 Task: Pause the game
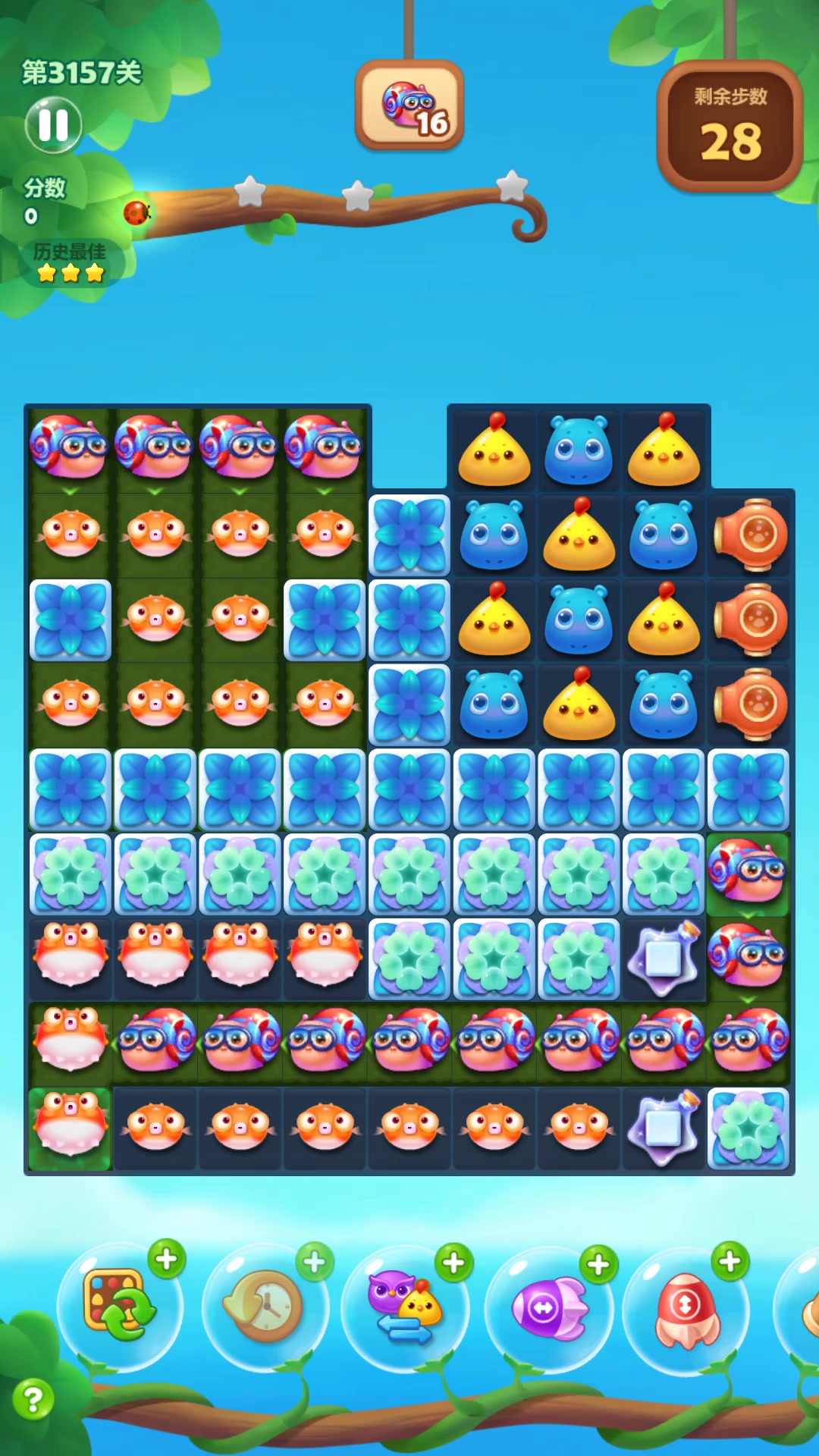(53, 125)
